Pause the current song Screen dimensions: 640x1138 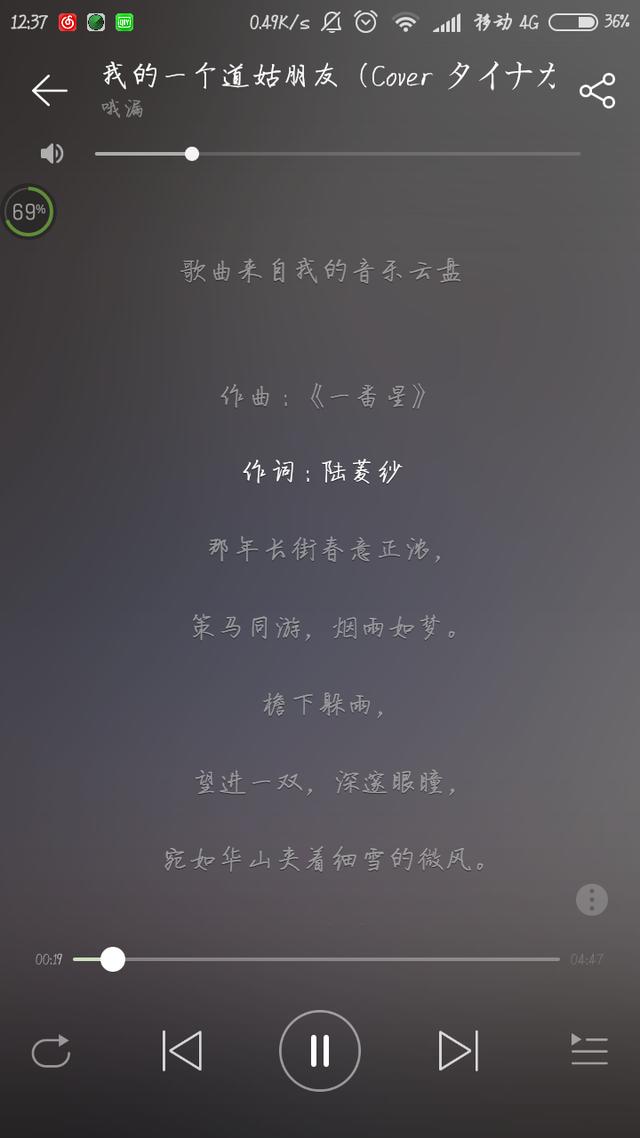[x=320, y=1051]
